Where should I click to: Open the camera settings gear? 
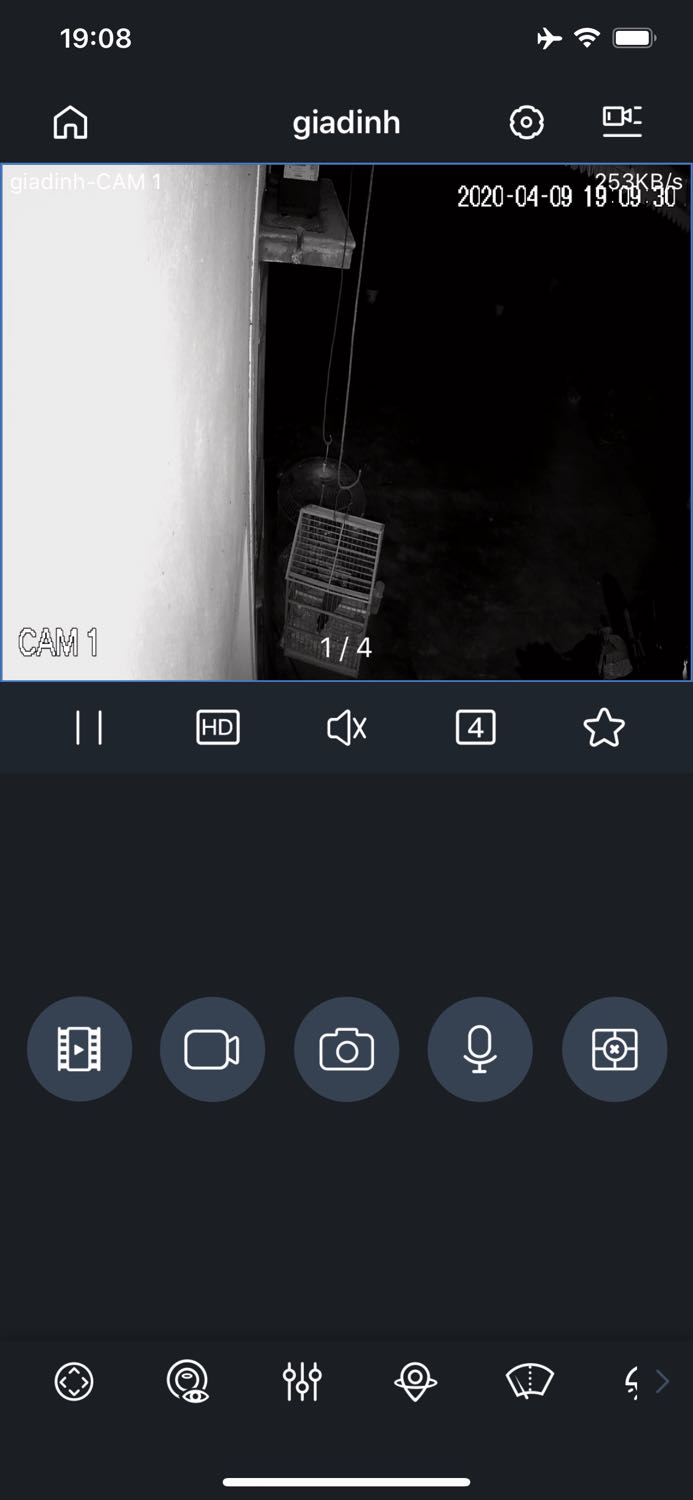pyautogui.click(x=526, y=123)
